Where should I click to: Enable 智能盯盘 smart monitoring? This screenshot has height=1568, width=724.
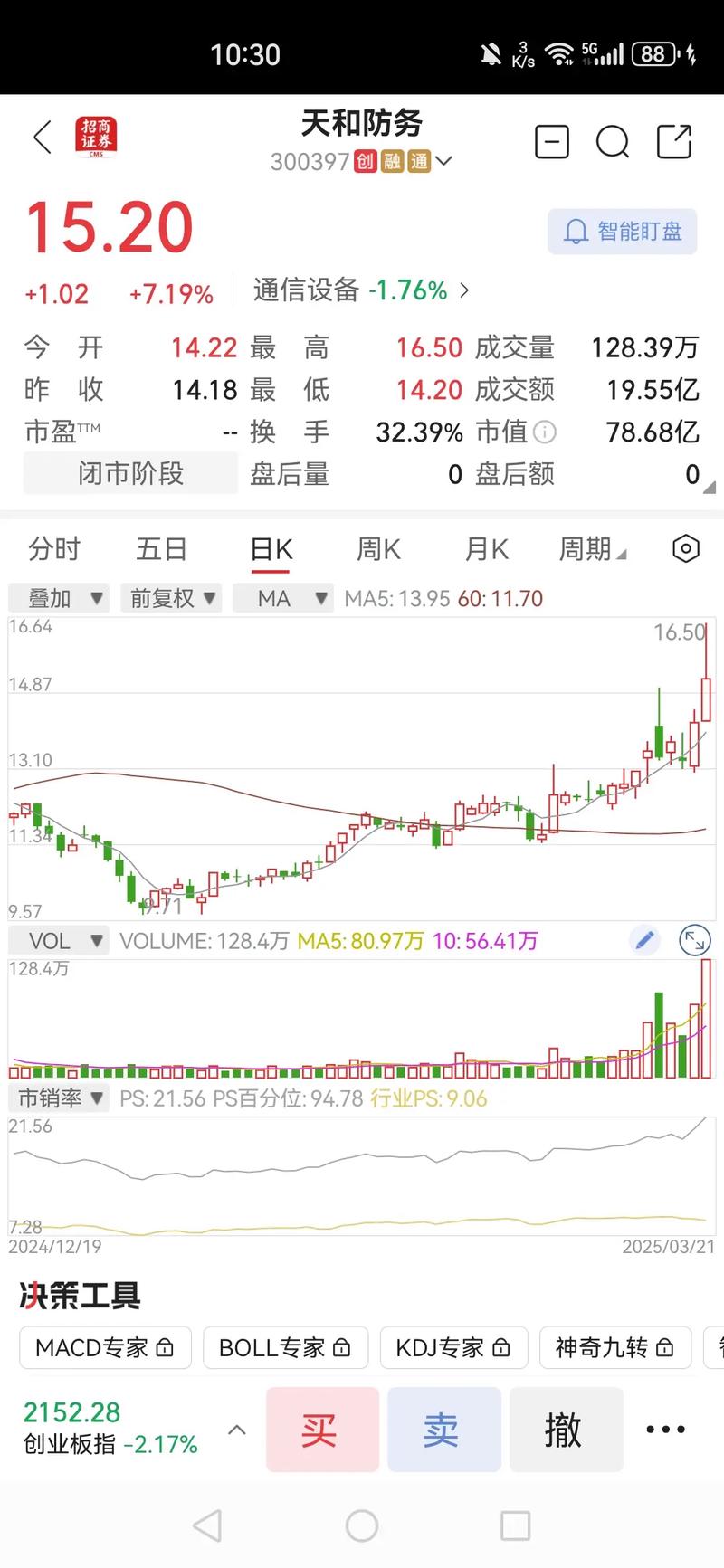tap(622, 232)
